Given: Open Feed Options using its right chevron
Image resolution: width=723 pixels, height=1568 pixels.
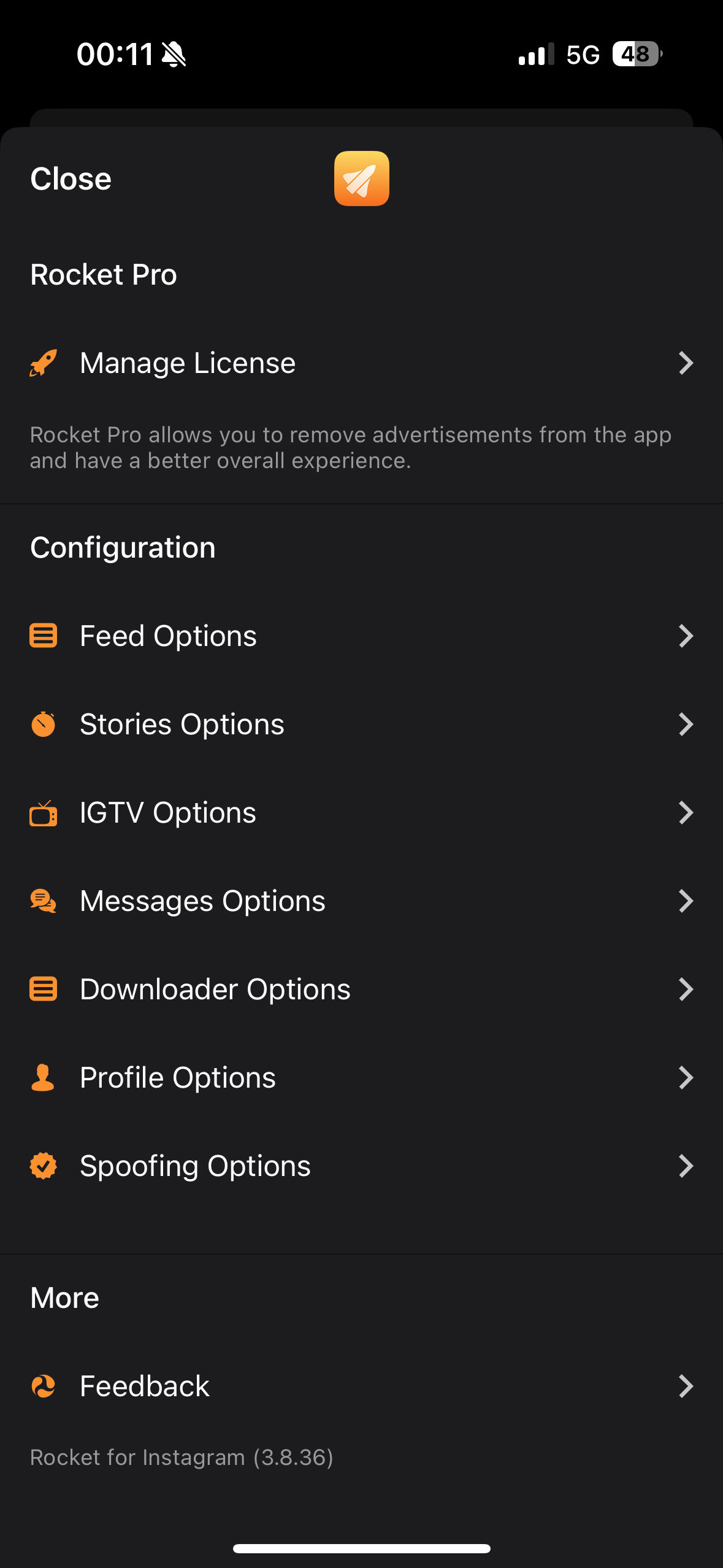Looking at the screenshot, I should pyautogui.click(x=685, y=636).
